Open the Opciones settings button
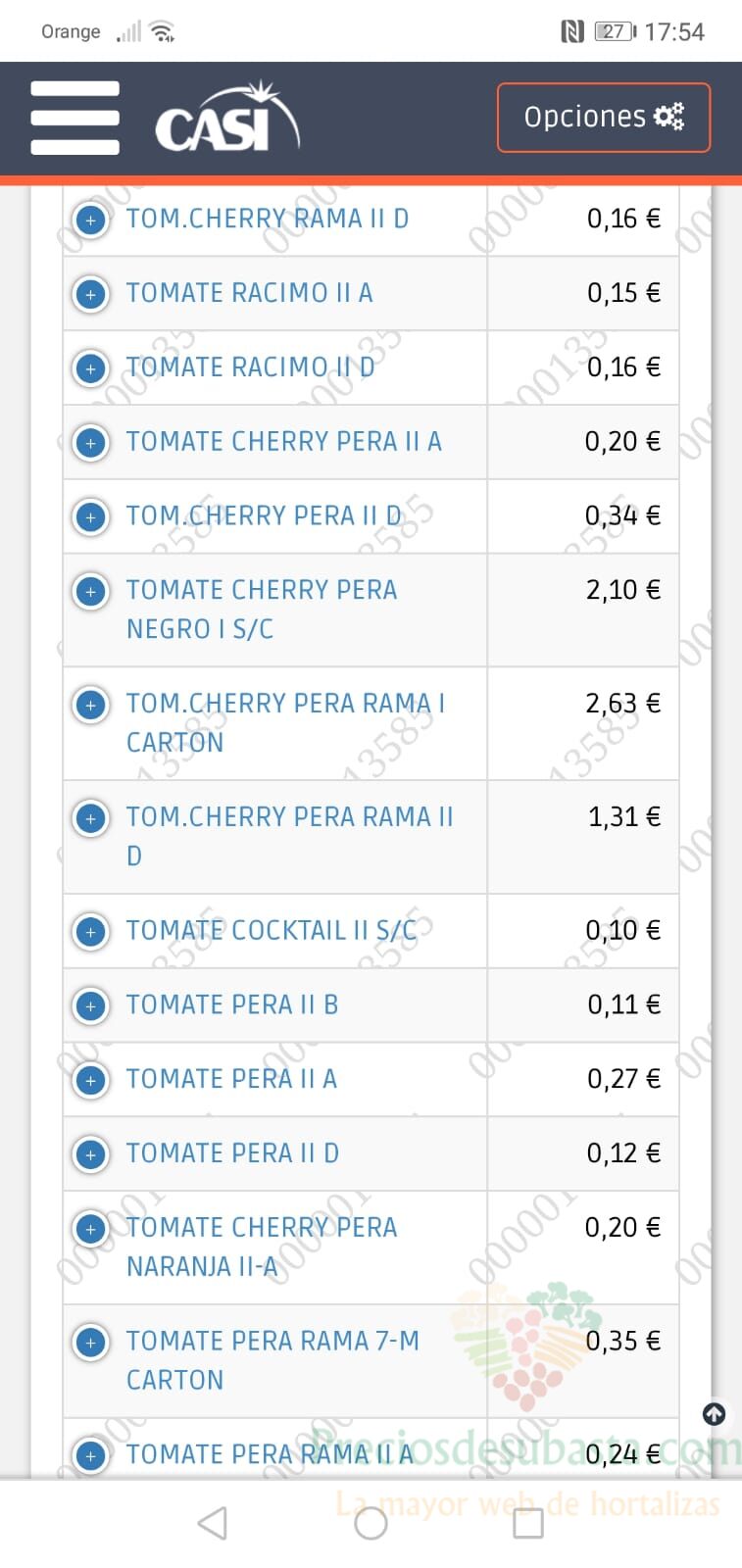 (603, 118)
